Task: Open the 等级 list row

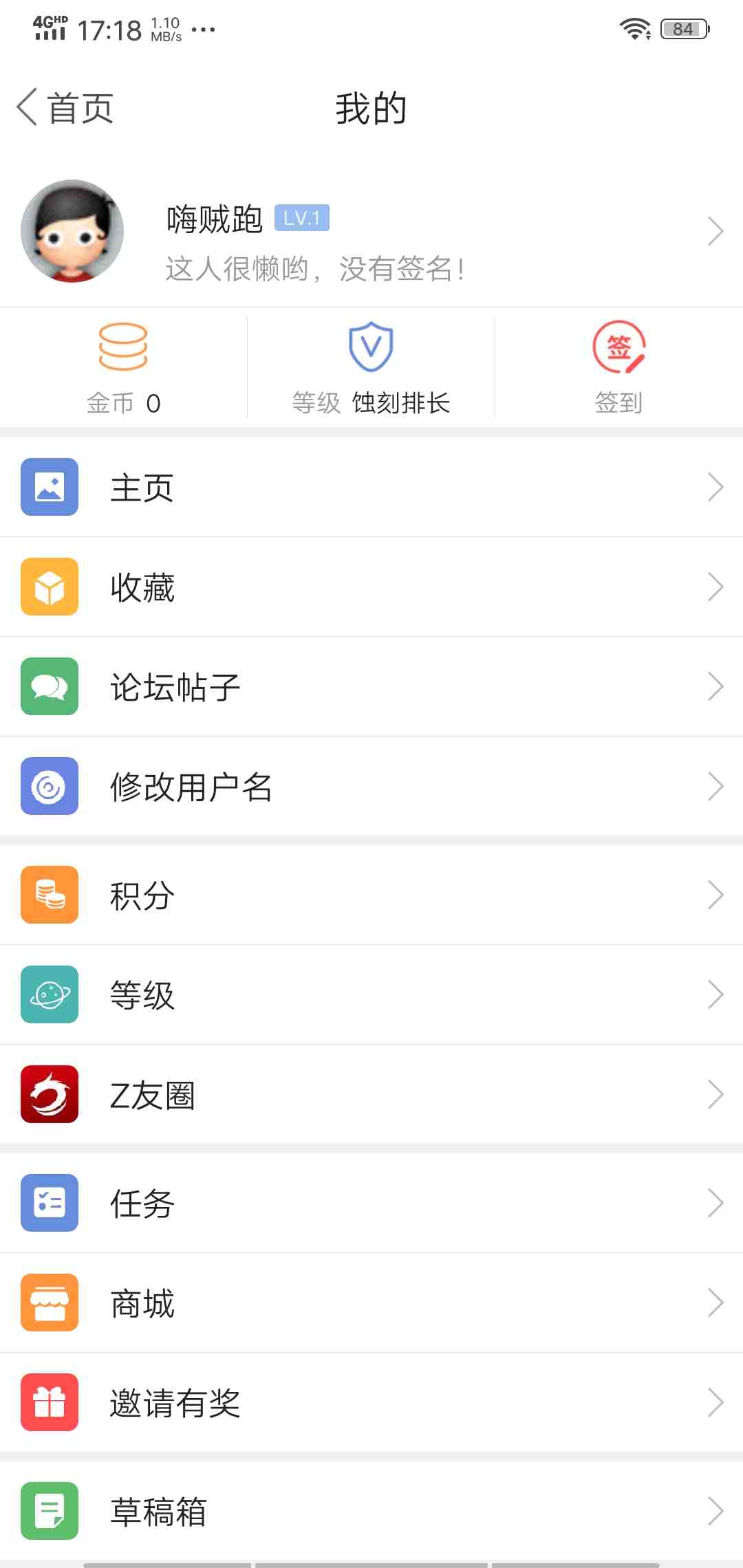Action: 371,995
